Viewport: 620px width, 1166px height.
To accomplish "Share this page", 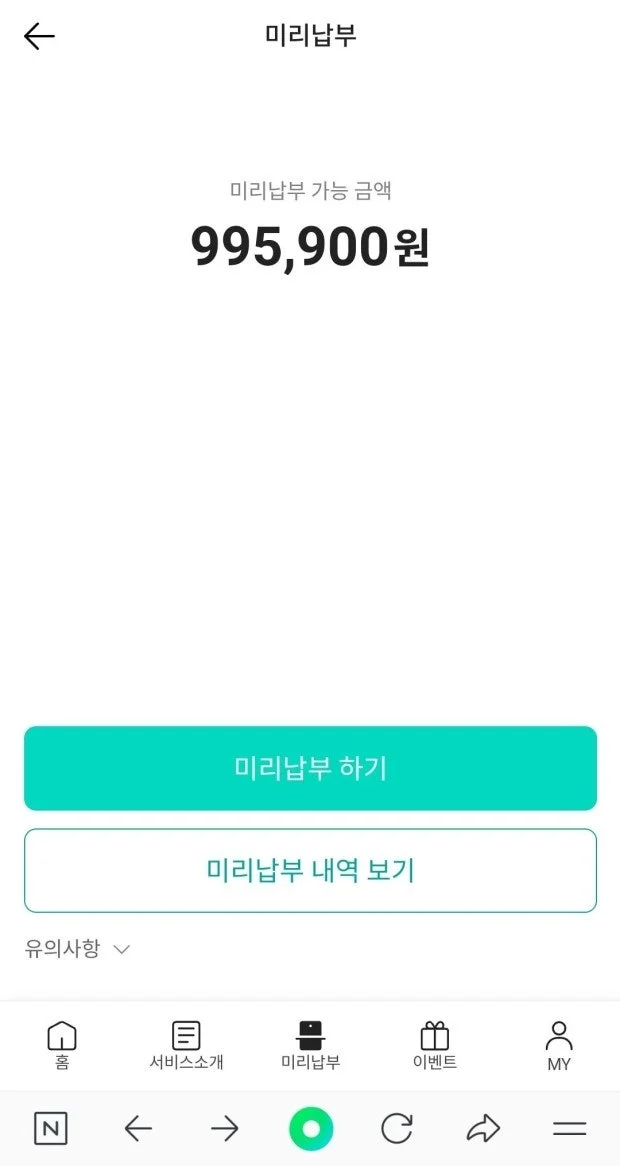I will pos(483,1129).
